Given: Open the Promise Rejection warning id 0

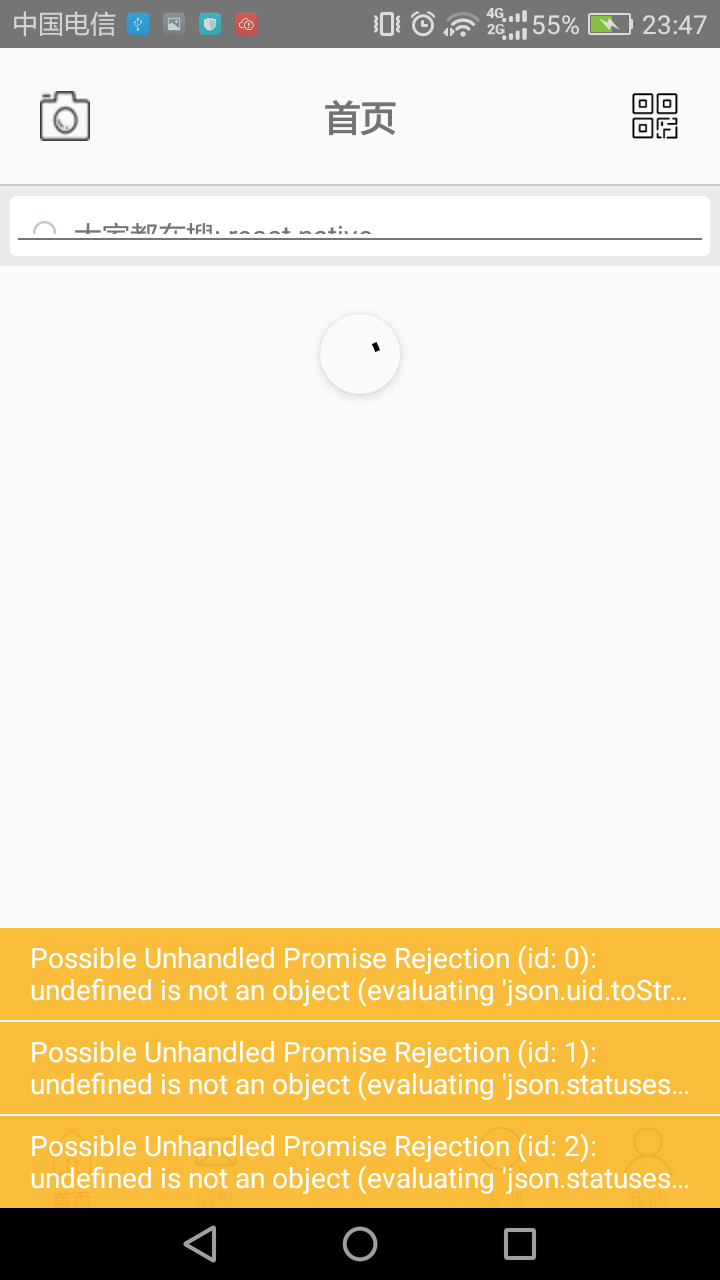Looking at the screenshot, I should pyautogui.click(x=360, y=974).
